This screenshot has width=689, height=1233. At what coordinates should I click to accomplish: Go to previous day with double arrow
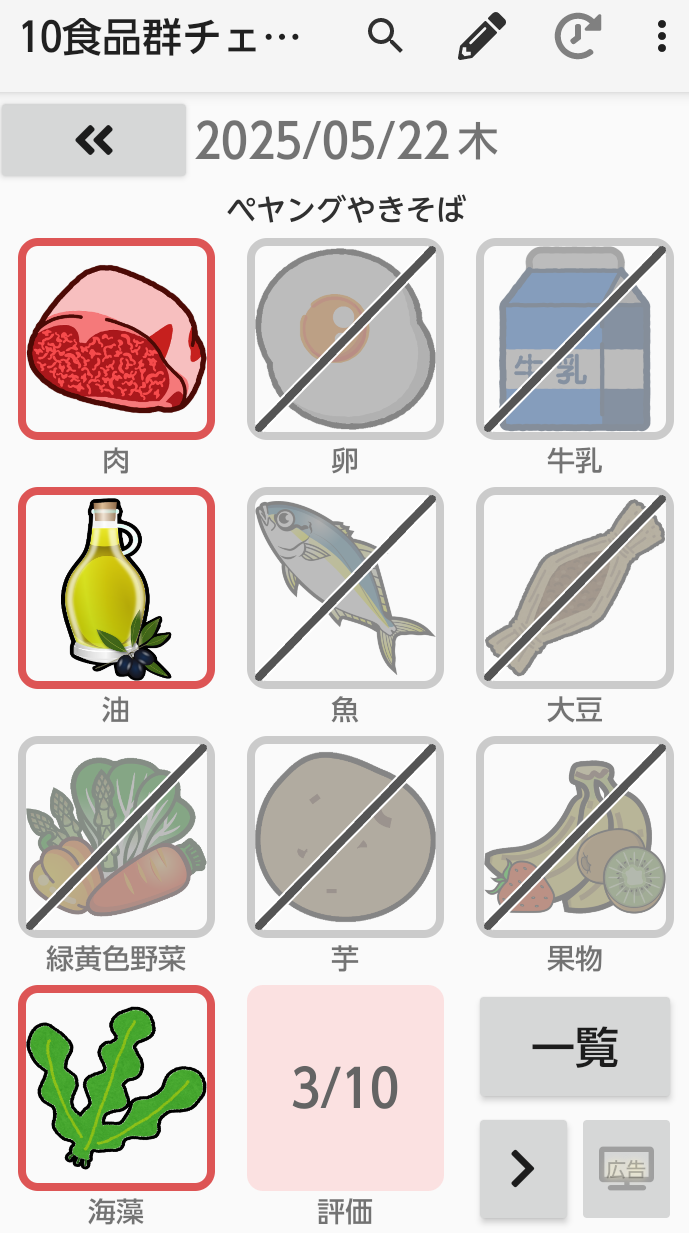[94, 140]
